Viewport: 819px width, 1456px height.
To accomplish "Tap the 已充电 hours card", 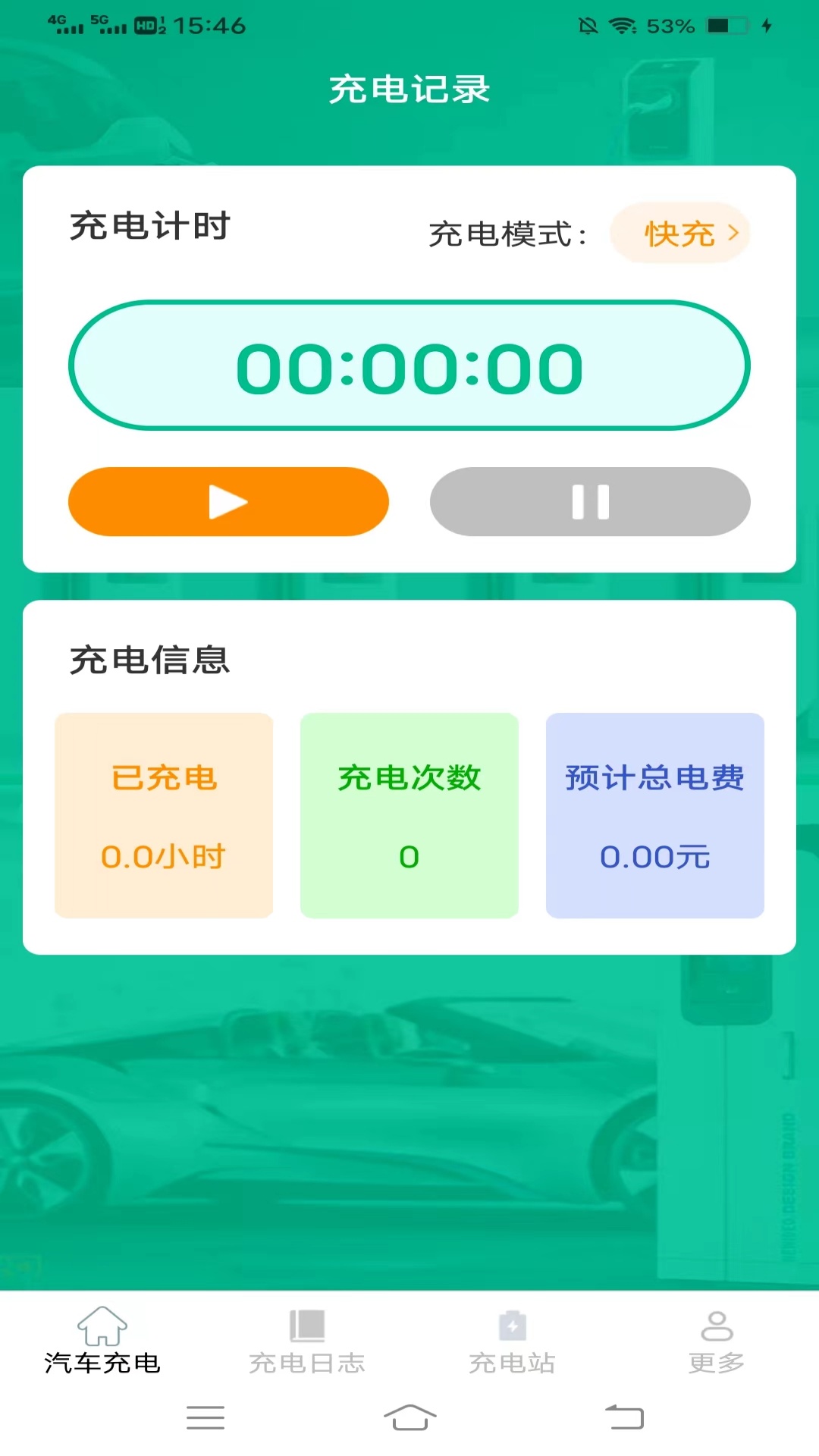I will click(162, 815).
